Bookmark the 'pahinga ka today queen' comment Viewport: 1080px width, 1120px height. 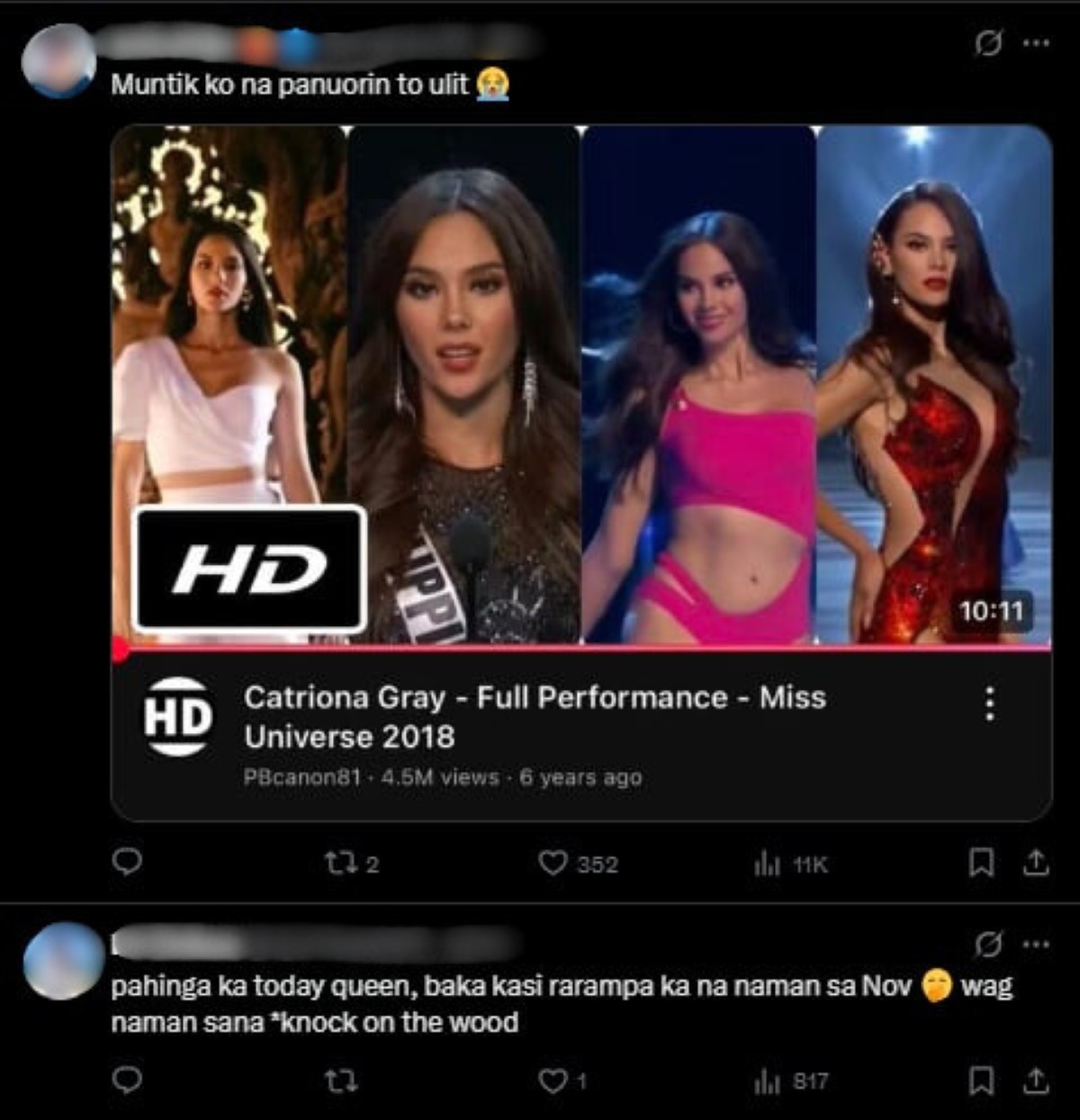click(981, 1080)
